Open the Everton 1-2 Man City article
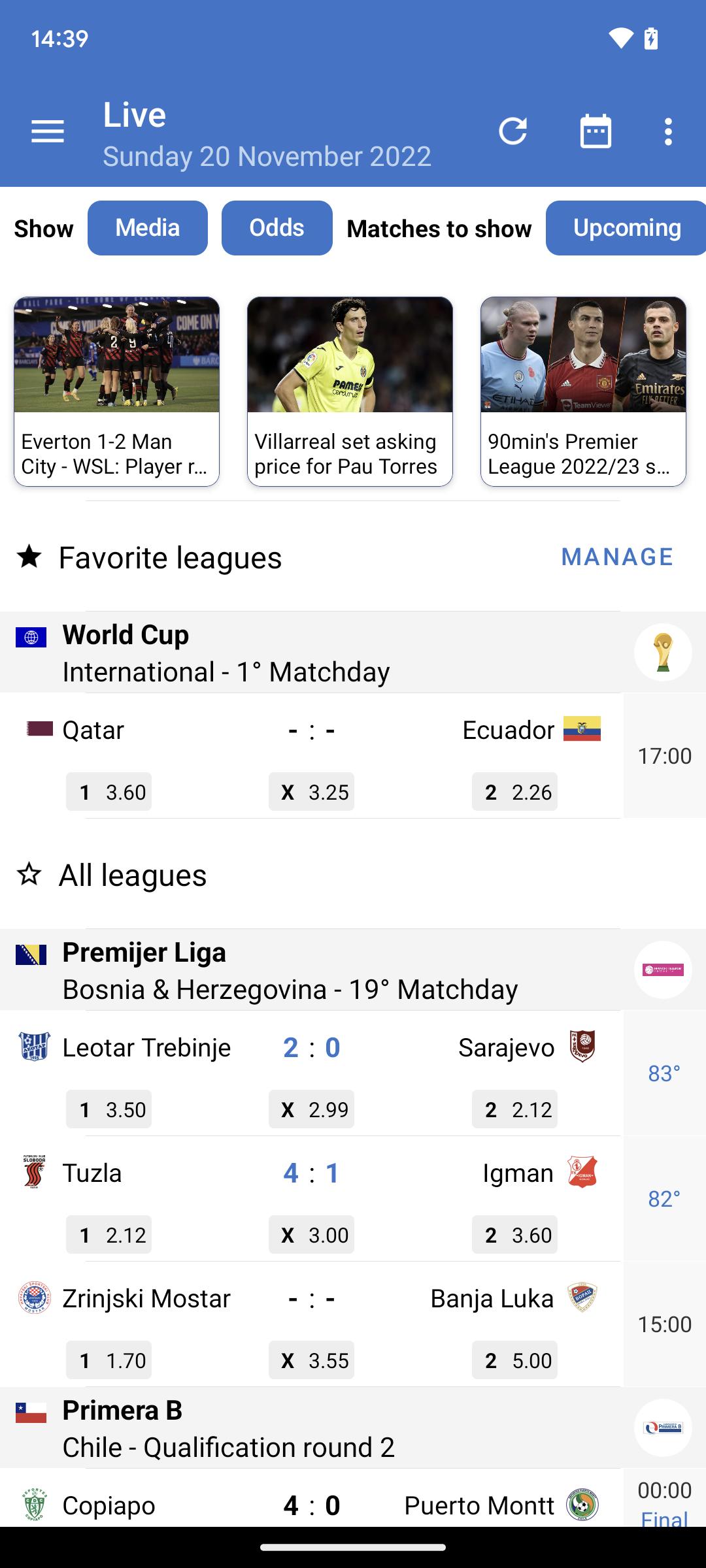Screen dimensions: 706x1568 [x=116, y=391]
